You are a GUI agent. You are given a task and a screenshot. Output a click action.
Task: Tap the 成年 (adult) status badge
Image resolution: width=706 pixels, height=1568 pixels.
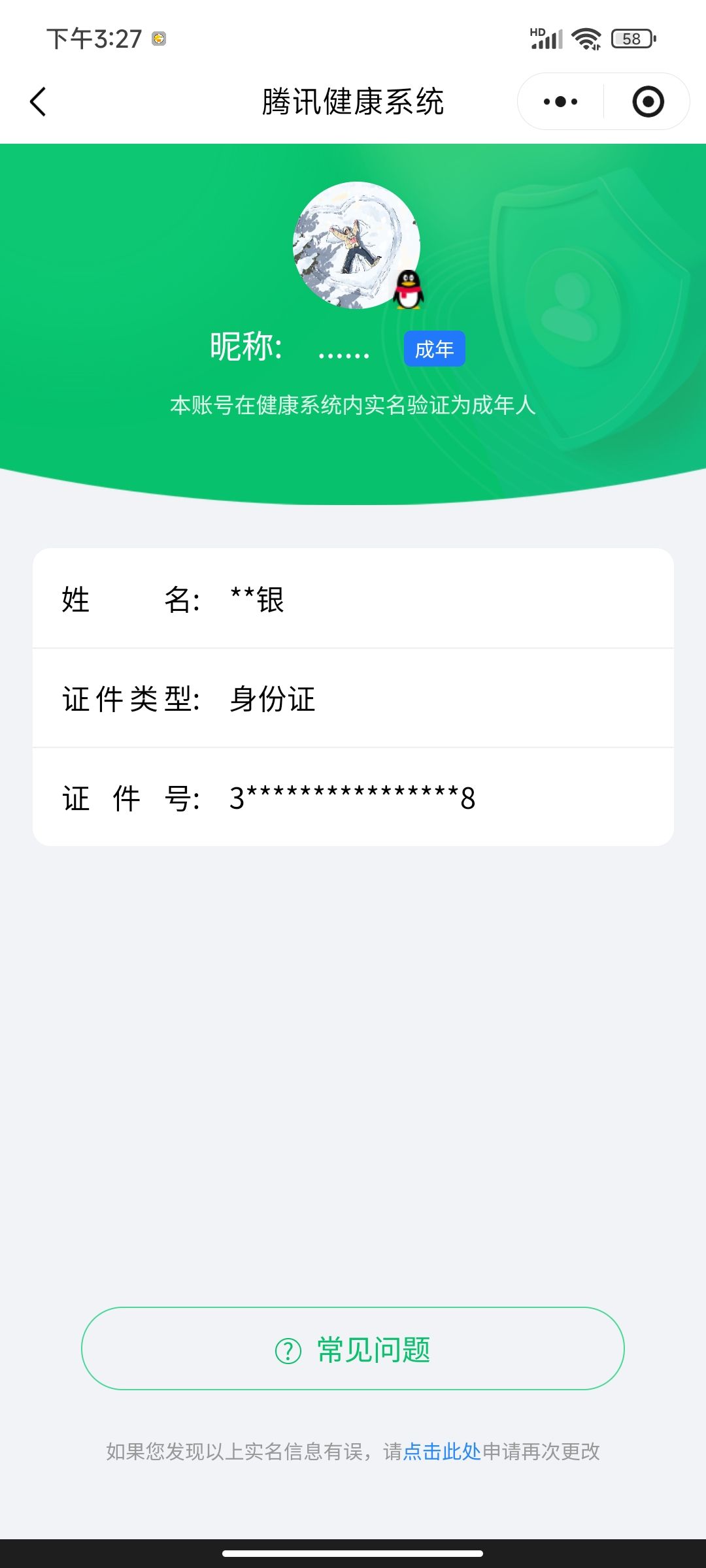click(433, 349)
